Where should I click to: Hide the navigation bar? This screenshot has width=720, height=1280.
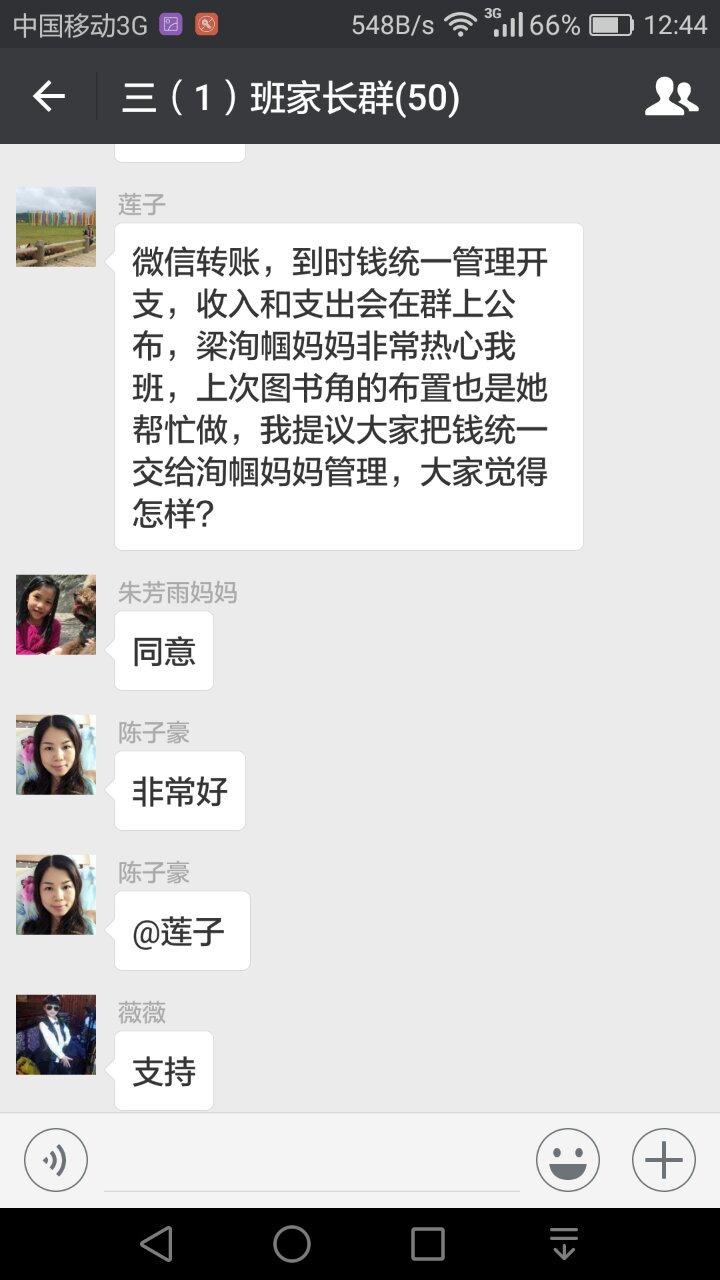(x=564, y=1244)
